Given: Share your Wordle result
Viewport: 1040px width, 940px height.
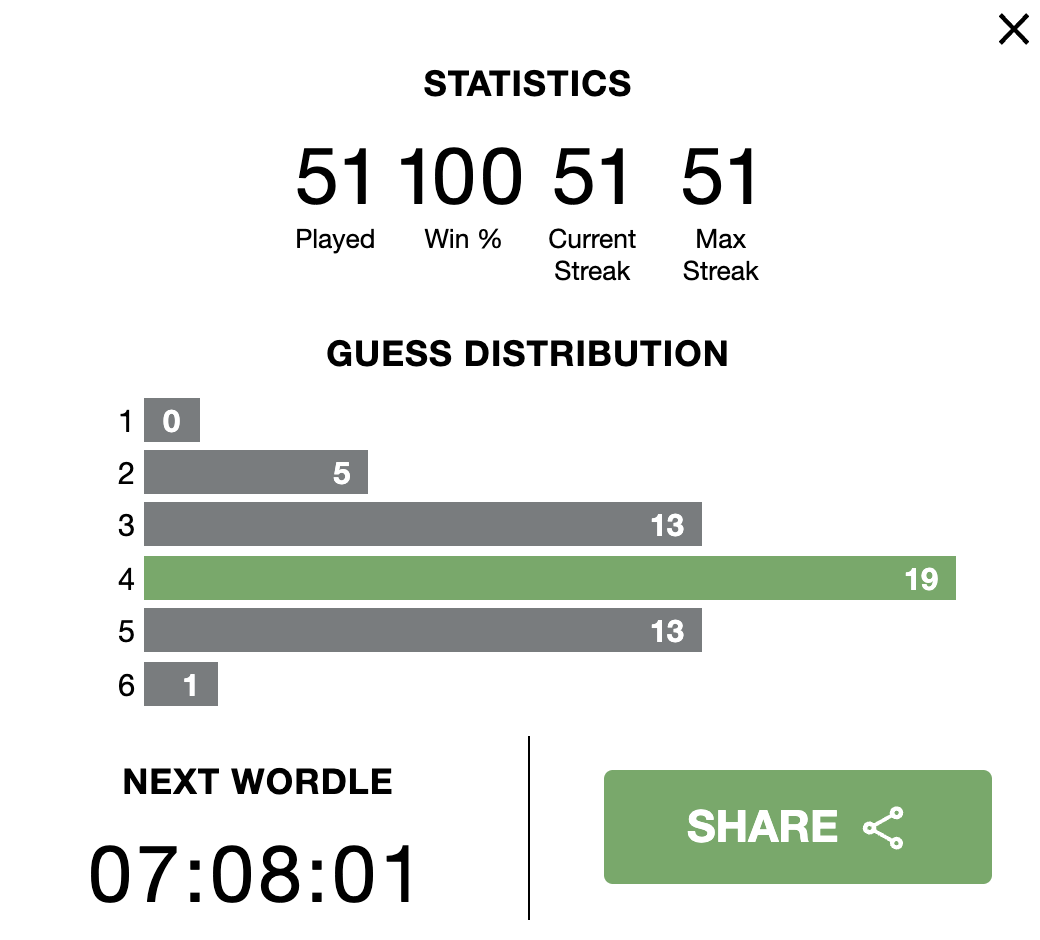Looking at the screenshot, I should click(x=797, y=827).
